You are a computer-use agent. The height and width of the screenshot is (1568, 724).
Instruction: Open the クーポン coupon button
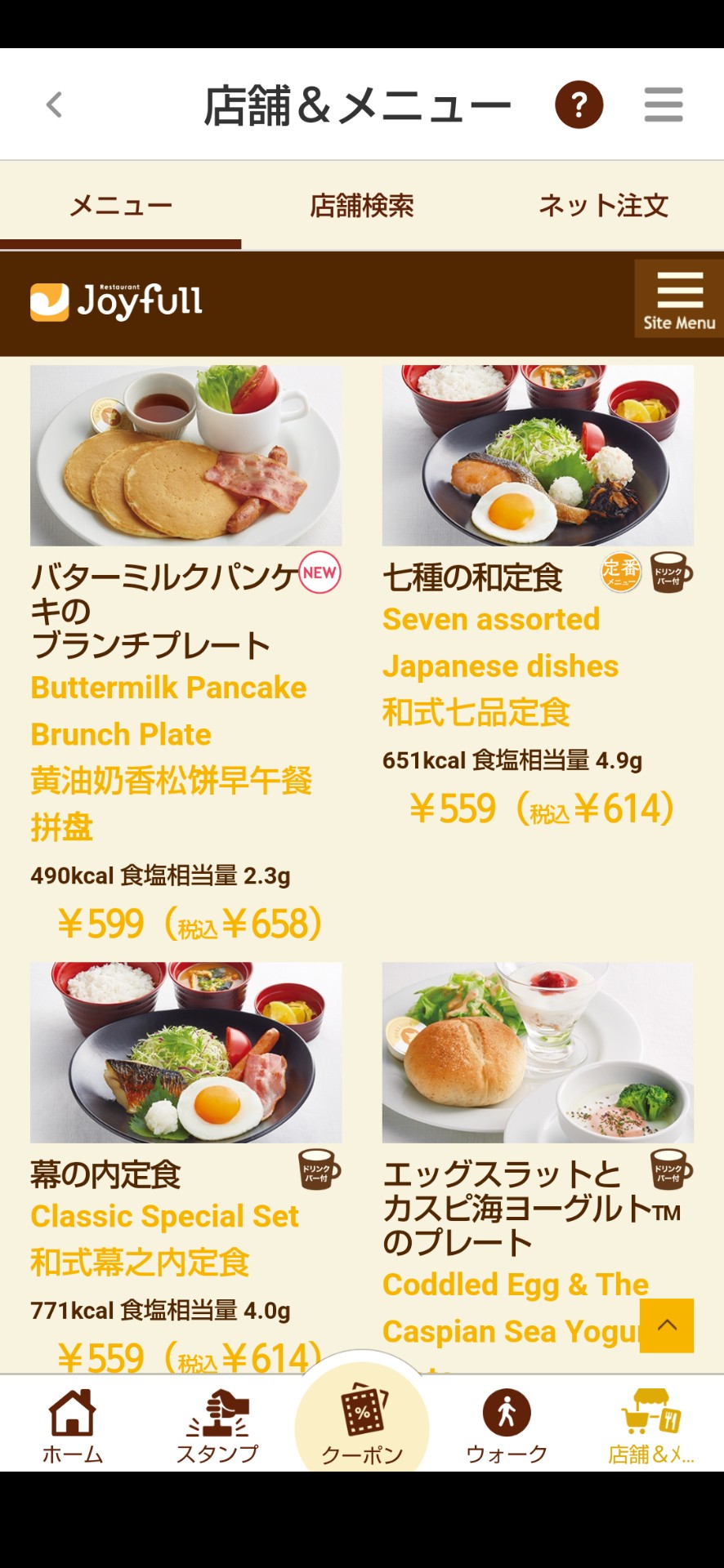point(362,1423)
